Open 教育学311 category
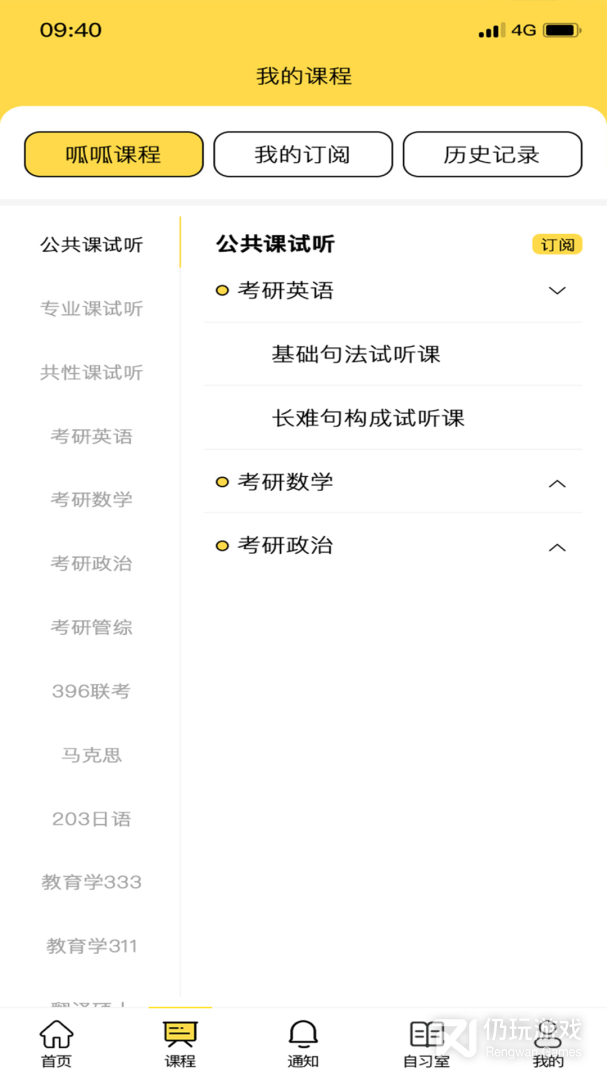This screenshot has width=607, height=1080. (91, 946)
